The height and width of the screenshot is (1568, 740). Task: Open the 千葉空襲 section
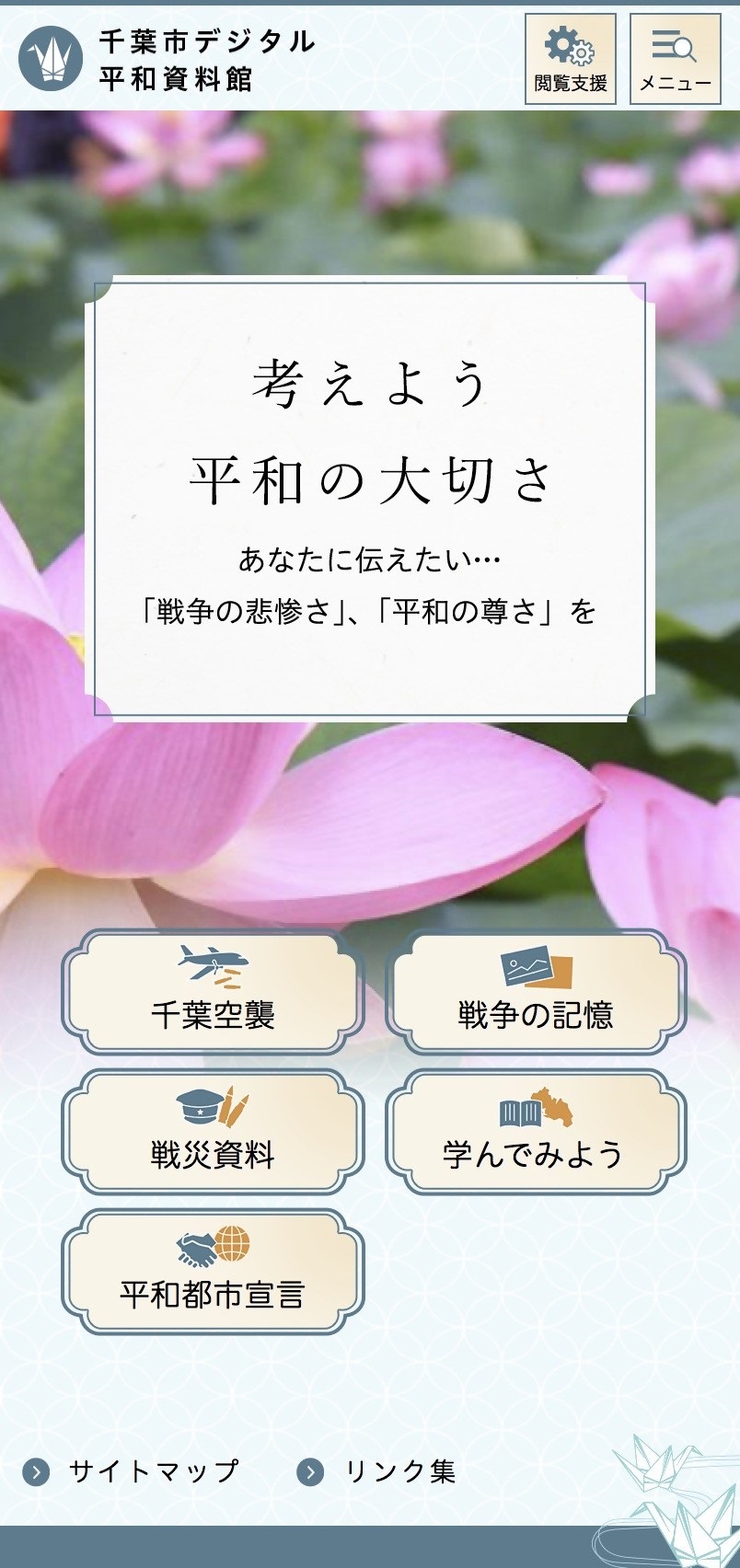point(214,992)
